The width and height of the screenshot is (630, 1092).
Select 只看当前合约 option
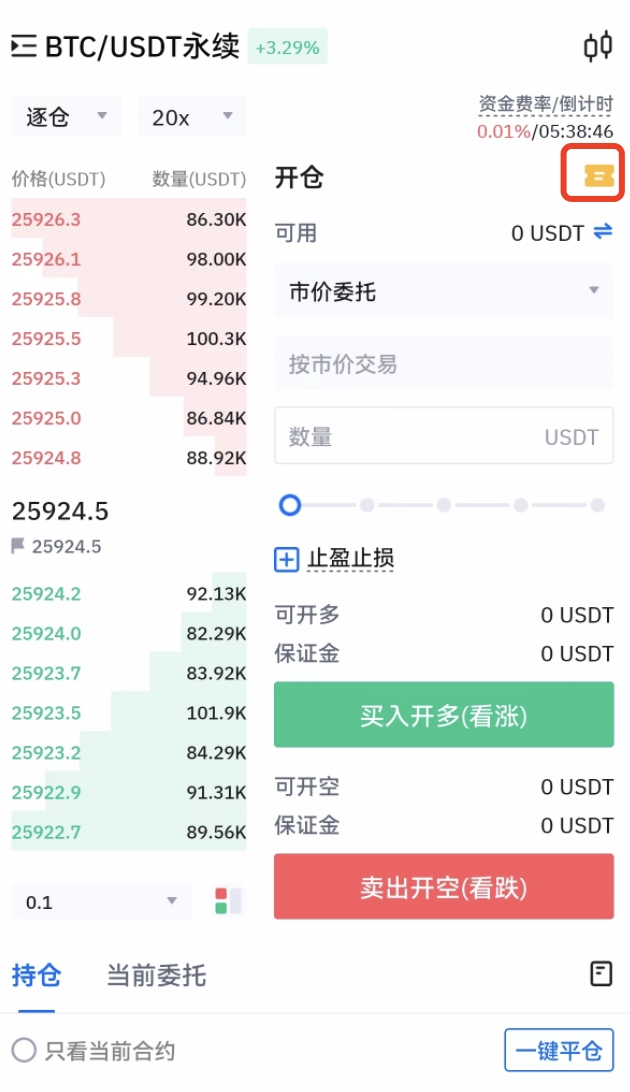click(x=93, y=1050)
